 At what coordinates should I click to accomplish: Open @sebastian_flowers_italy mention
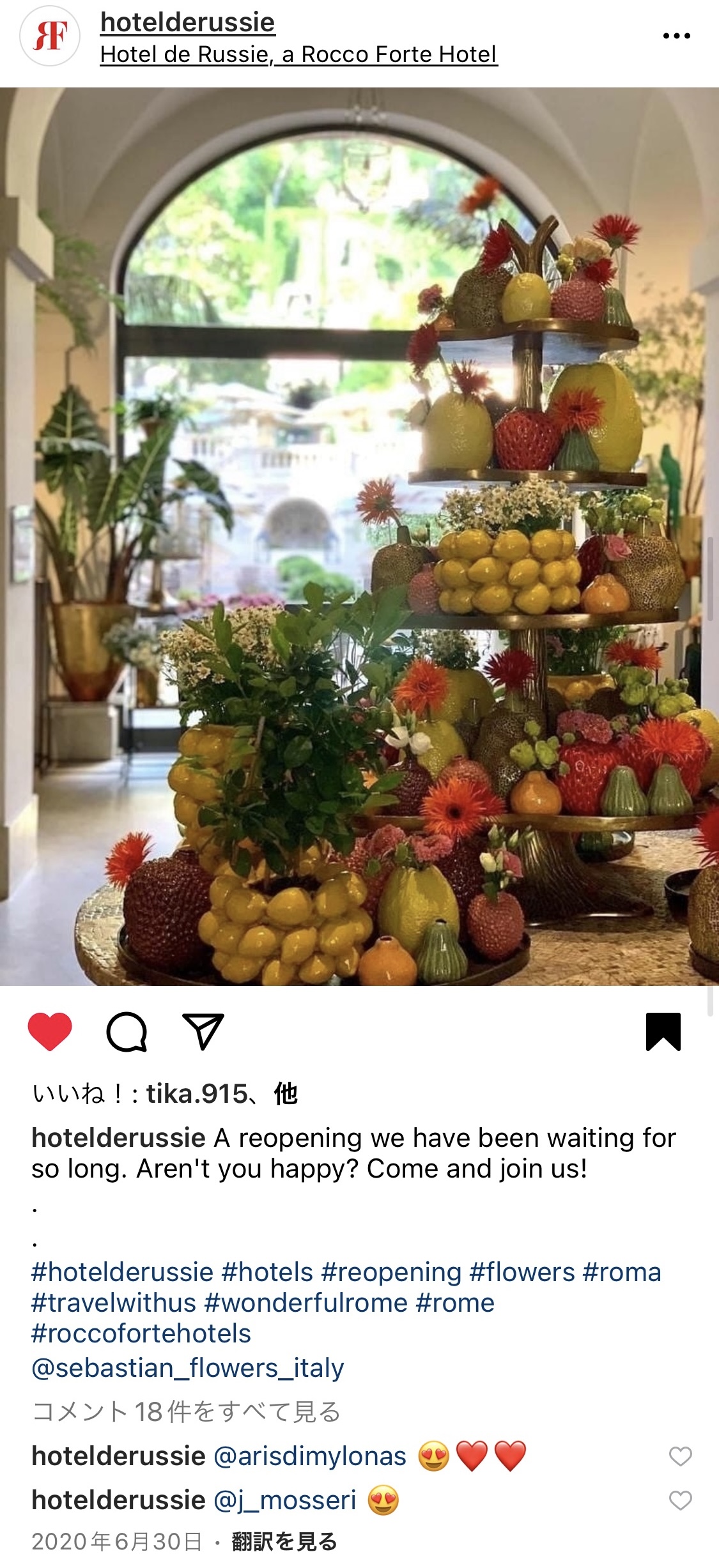click(188, 1368)
